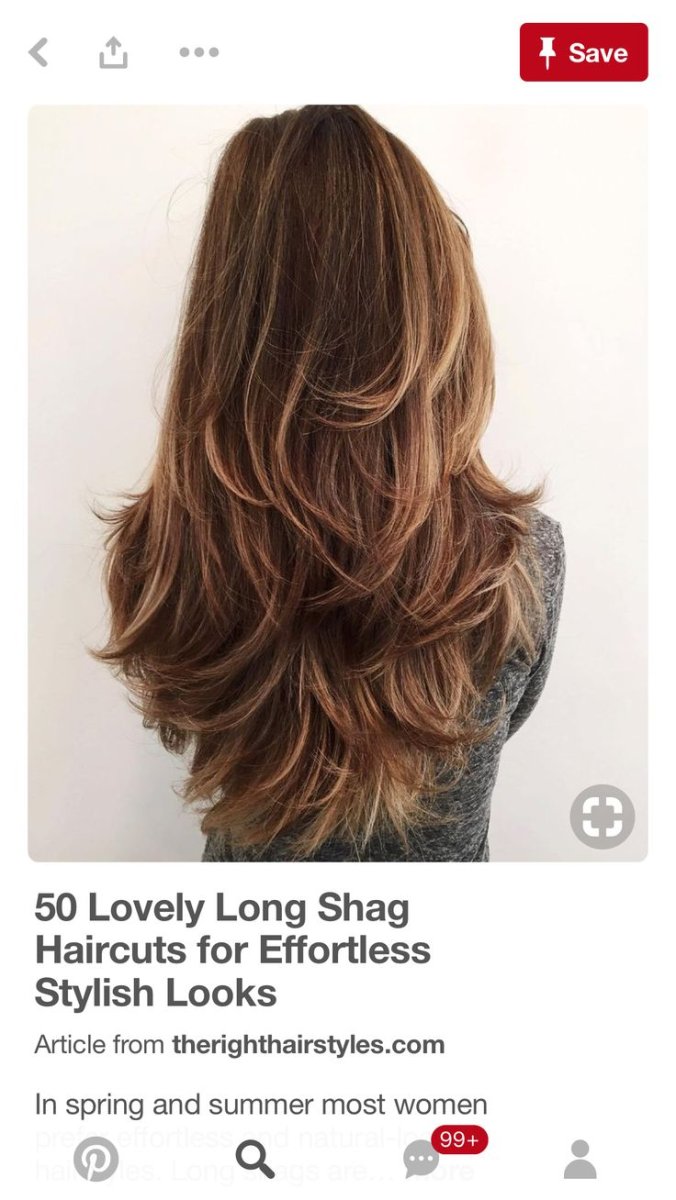Screen dimensions: 676x1200
Task: Share this pin
Action: pos(113,52)
